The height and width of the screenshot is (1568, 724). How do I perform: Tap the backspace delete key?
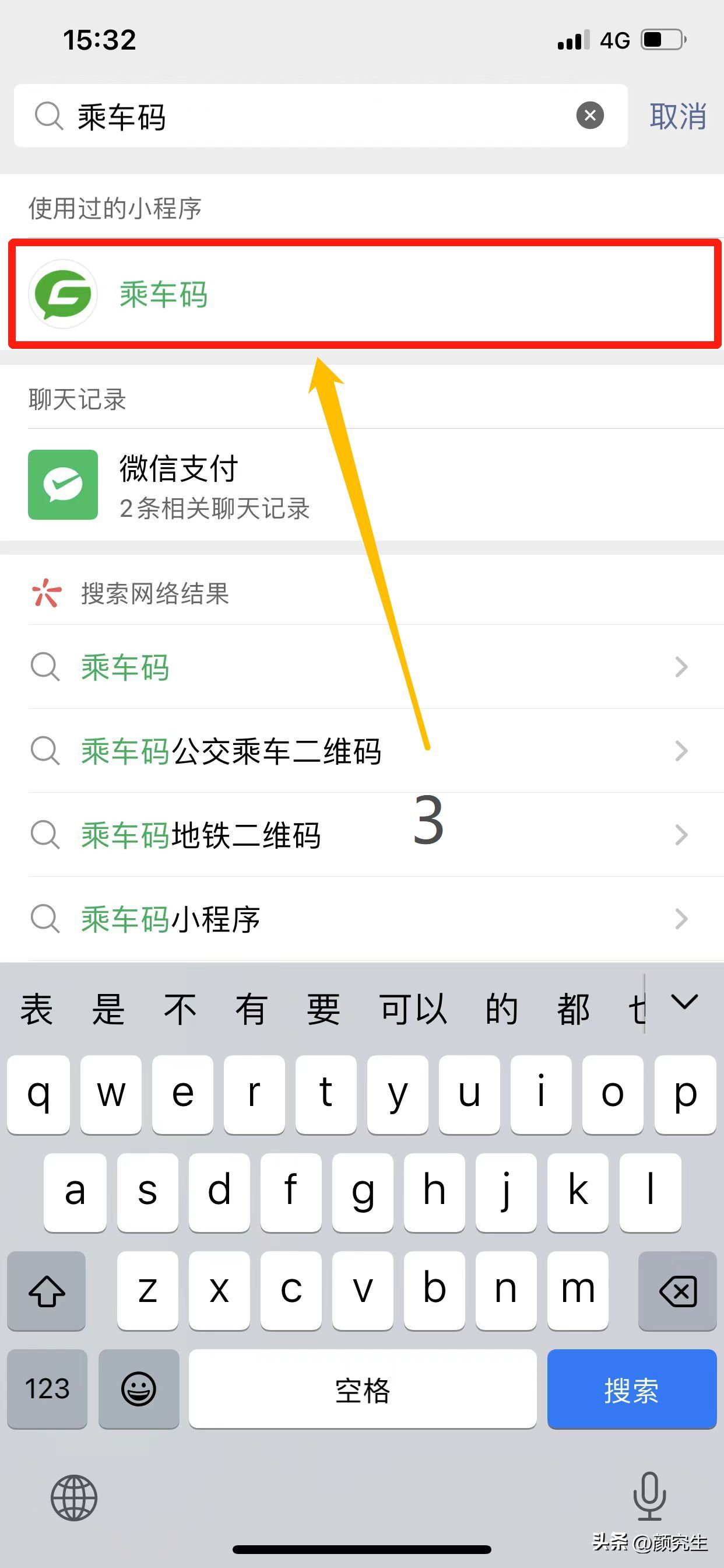tap(677, 1290)
